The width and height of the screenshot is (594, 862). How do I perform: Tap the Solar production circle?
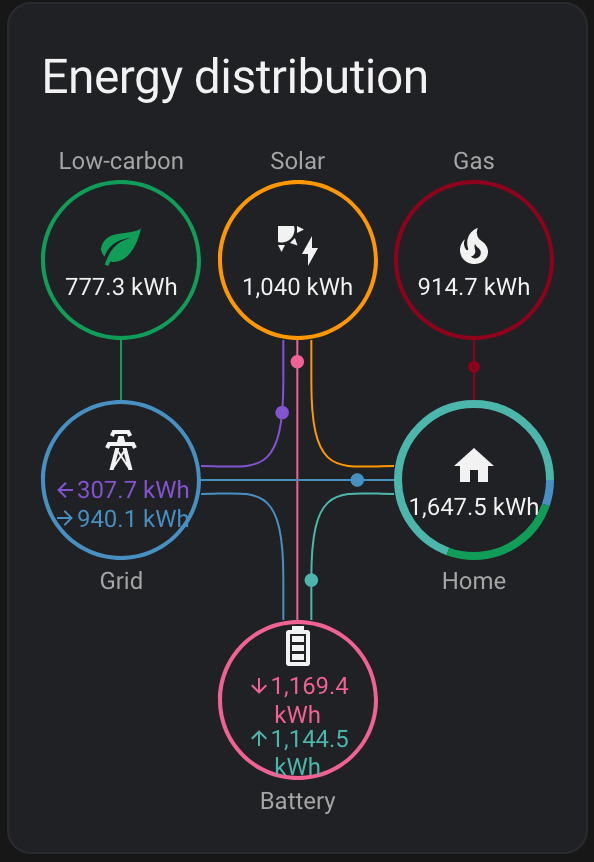tap(297, 260)
